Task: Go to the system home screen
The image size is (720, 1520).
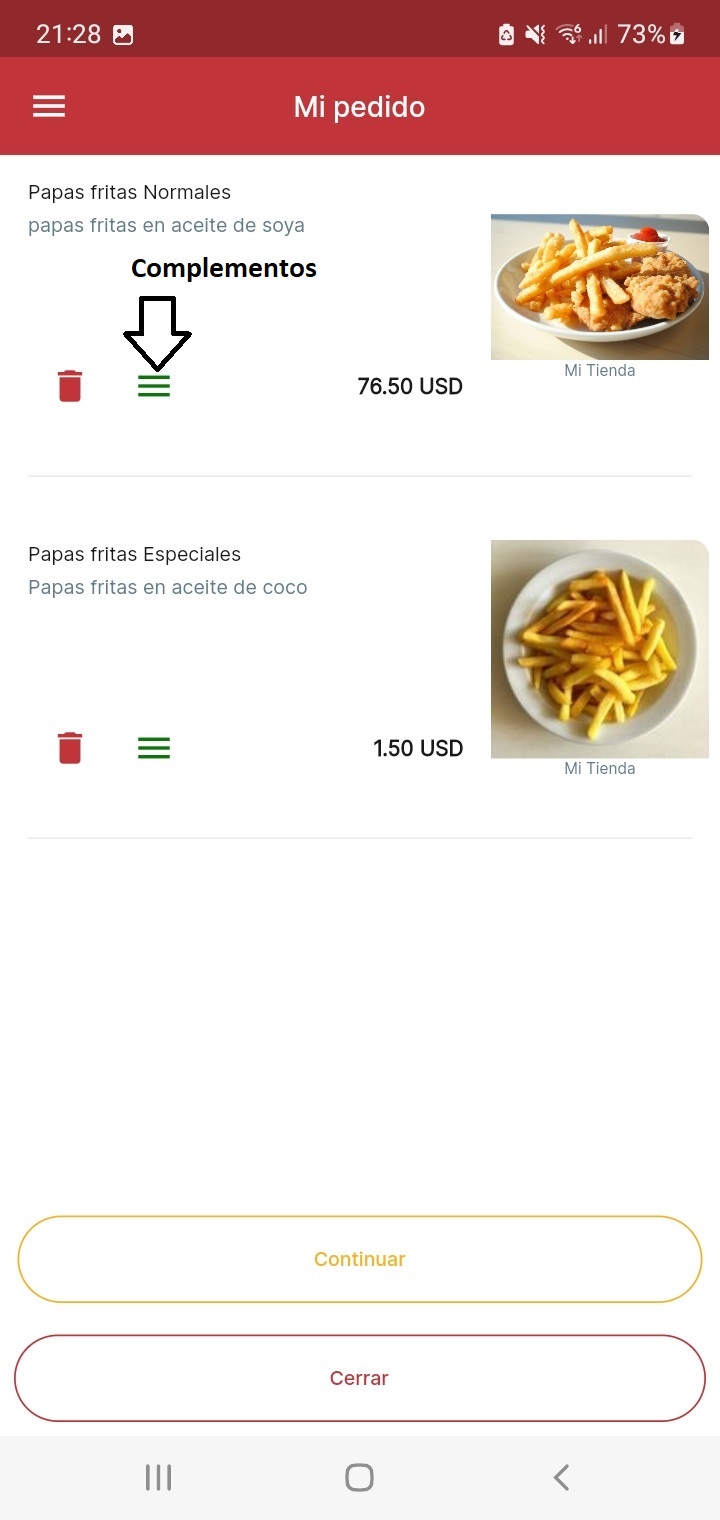Action: click(x=359, y=1477)
